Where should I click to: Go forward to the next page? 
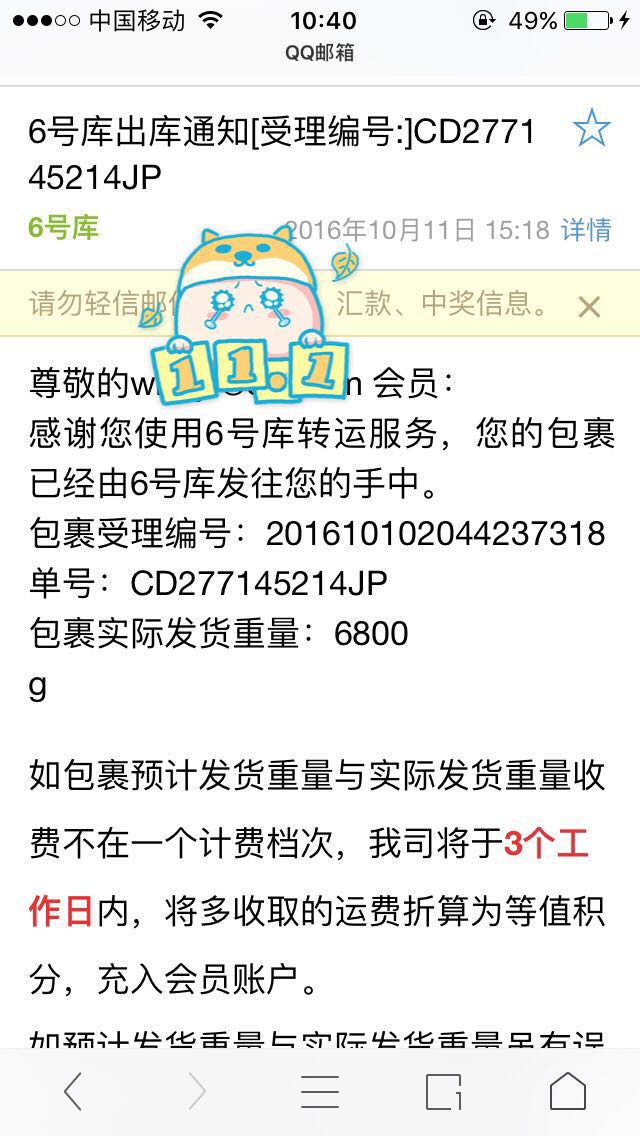point(196,1091)
